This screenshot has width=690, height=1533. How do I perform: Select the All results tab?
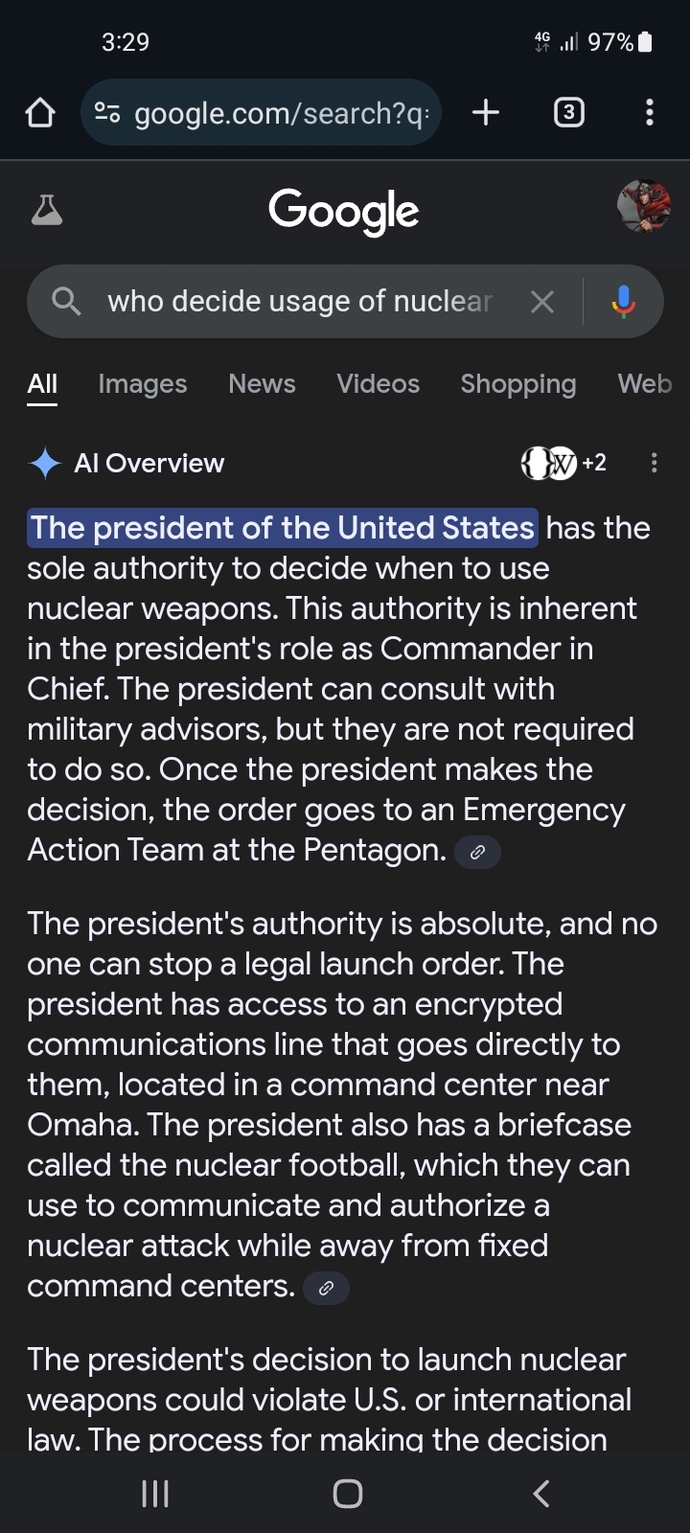click(42, 385)
